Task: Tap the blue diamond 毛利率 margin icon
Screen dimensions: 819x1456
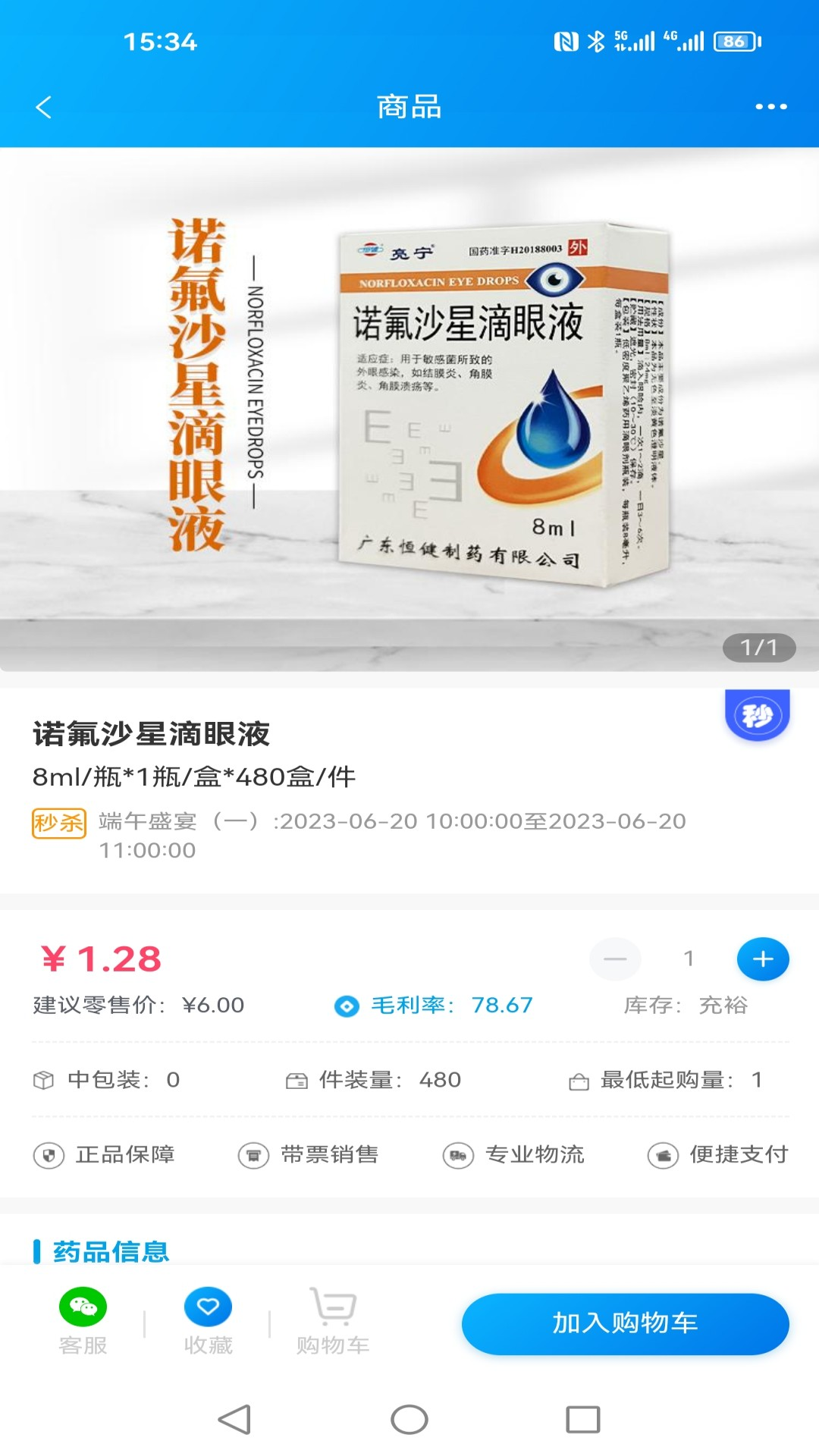Action: (x=347, y=1006)
